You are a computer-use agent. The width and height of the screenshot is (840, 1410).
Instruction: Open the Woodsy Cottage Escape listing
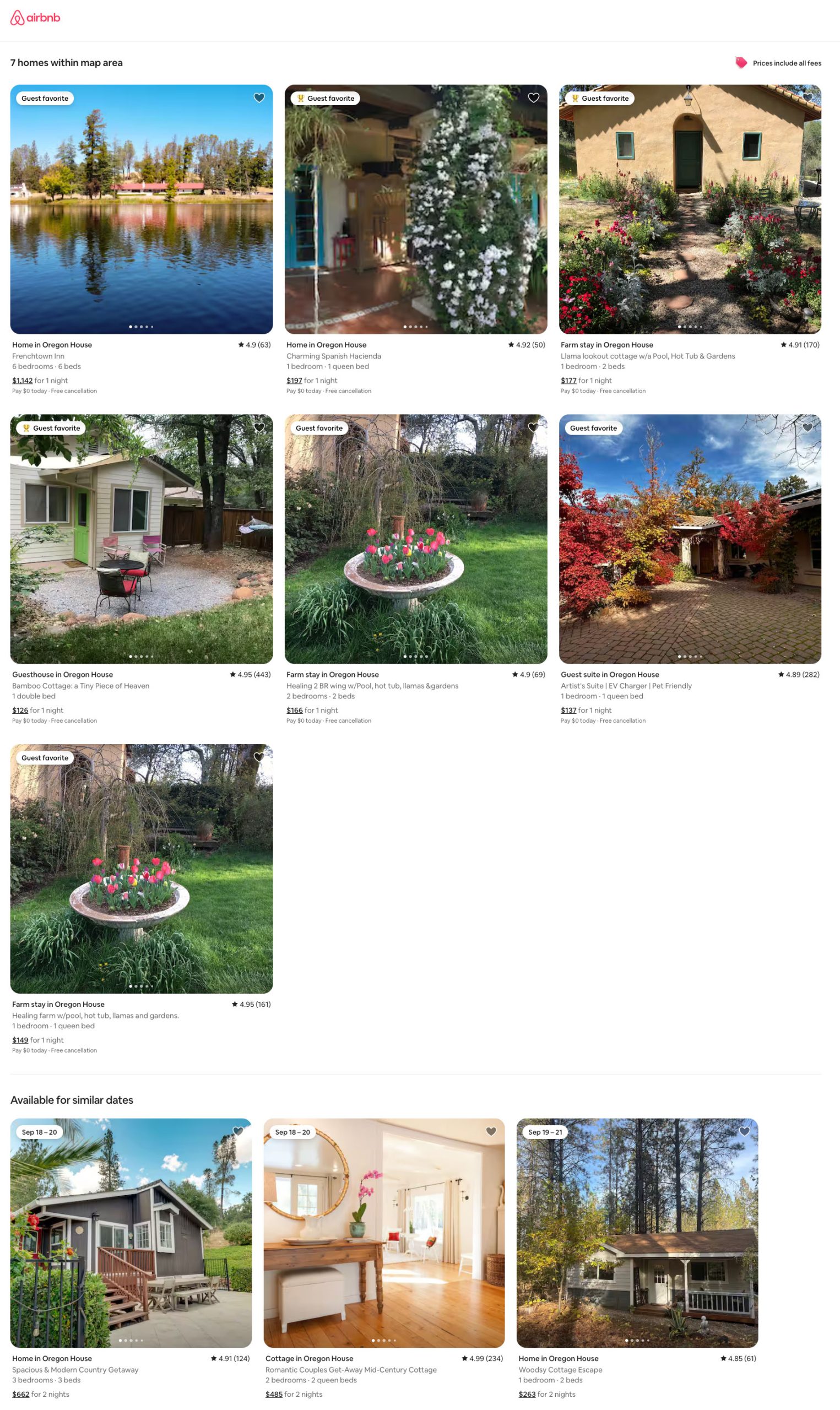[x=637, y=1232]
